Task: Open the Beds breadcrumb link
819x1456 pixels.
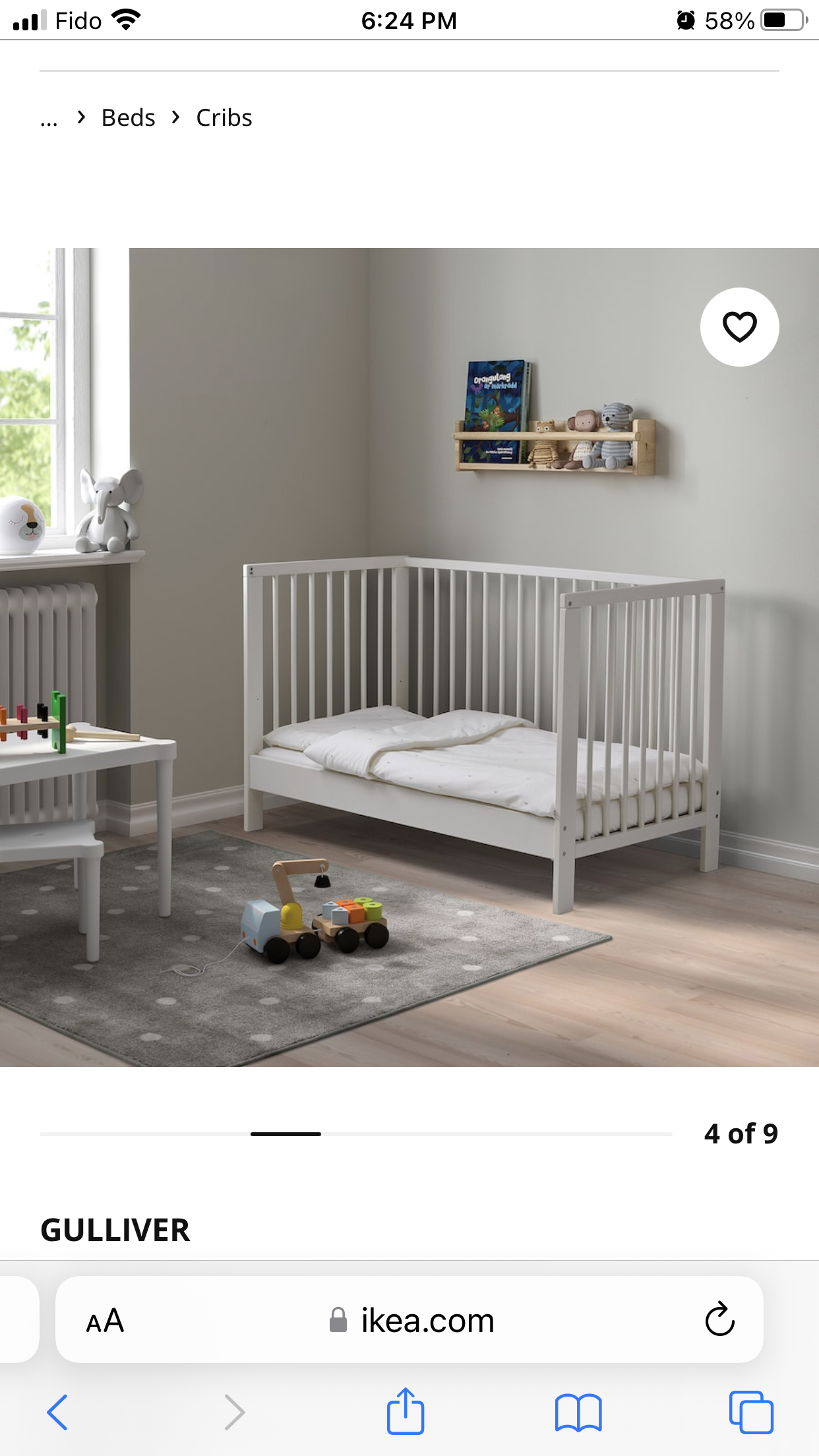Action: (128, 117)
